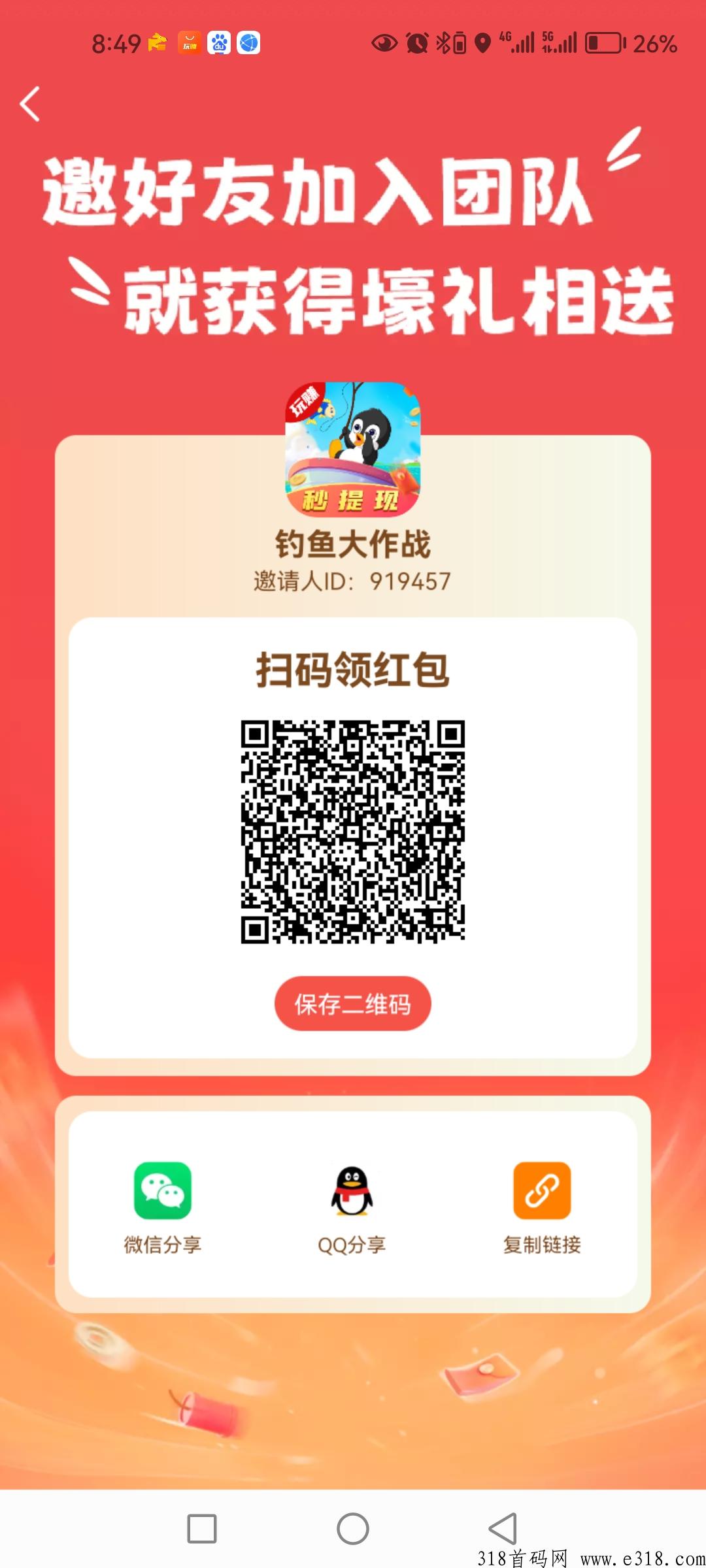The width and height of the screenshot is (706, 1568).
Task: Tap the system home button
Action: coord(353,1529)
